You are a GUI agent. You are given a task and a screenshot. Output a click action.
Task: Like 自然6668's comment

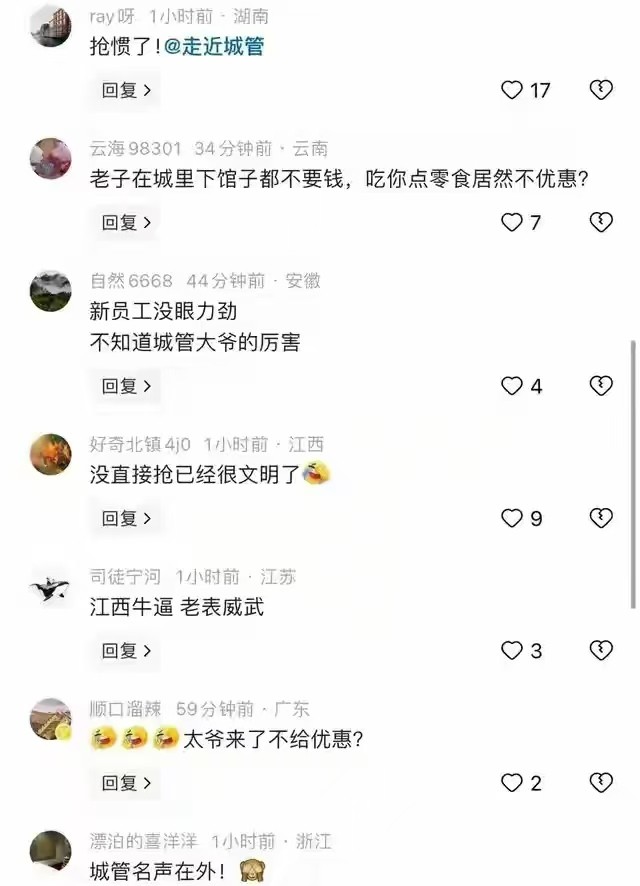coord(512,386)
